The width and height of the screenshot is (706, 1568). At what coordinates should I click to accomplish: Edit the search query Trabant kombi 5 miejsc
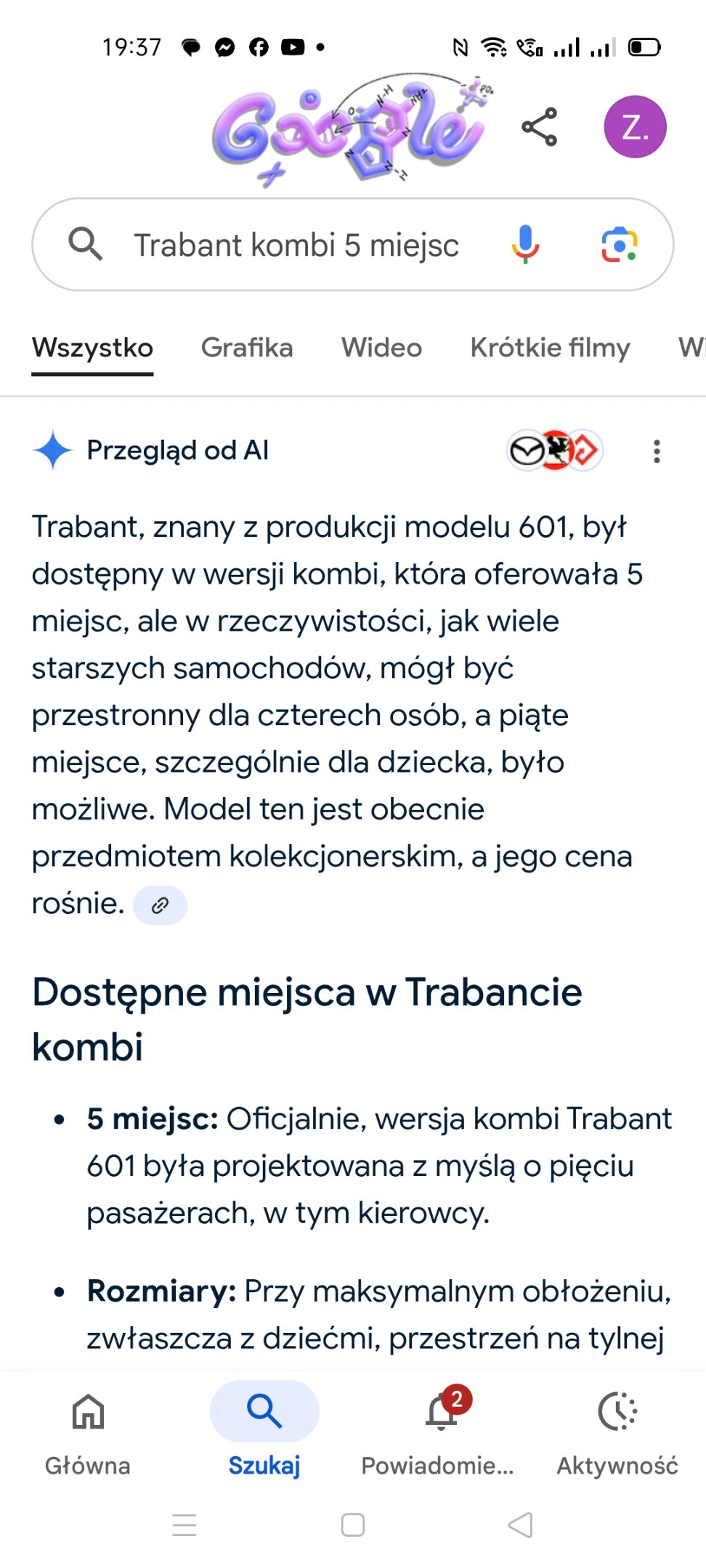[296, 245]
